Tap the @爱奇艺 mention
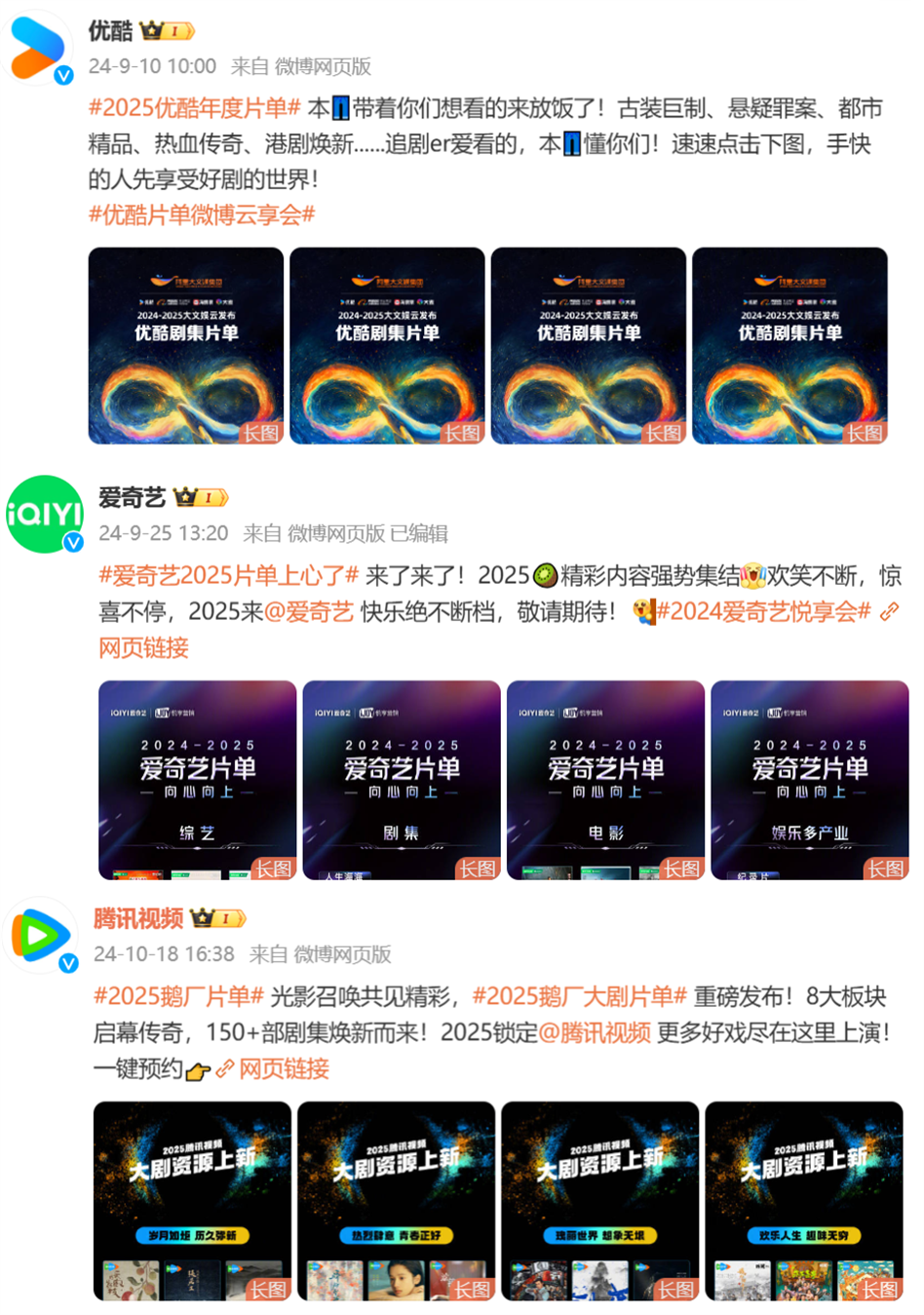 click(308, 611)
